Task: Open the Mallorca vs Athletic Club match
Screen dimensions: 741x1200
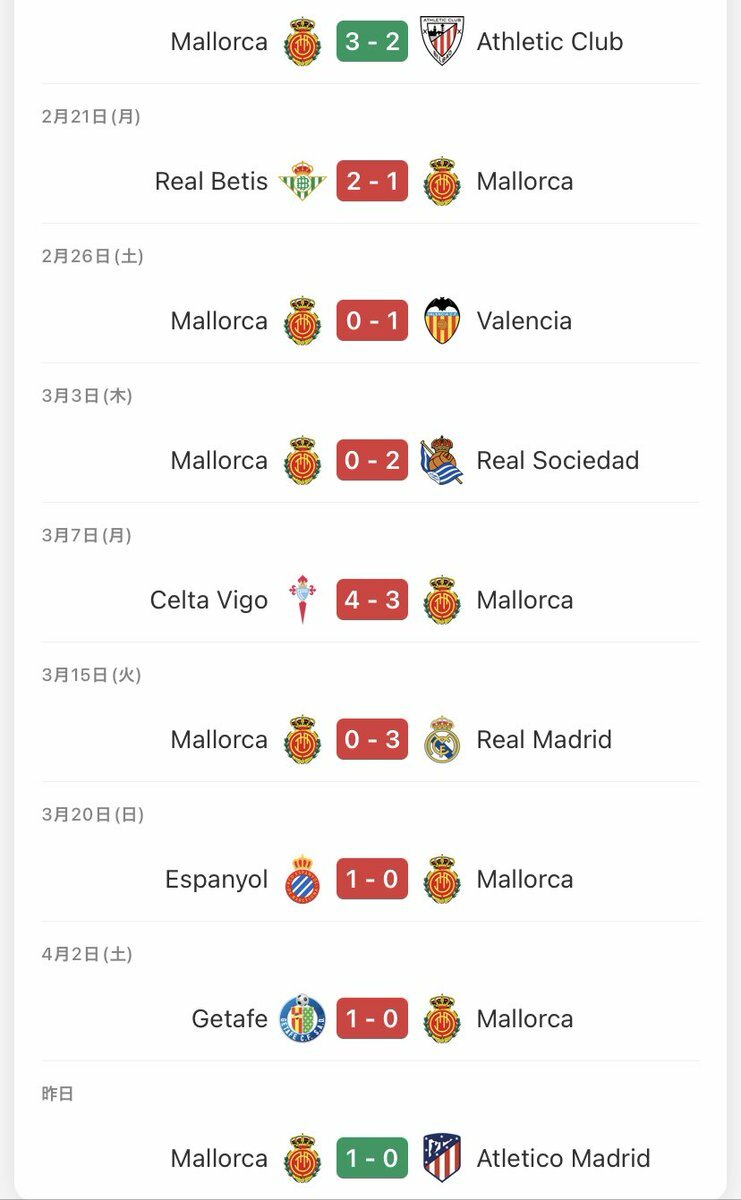Action: [371, 42]
